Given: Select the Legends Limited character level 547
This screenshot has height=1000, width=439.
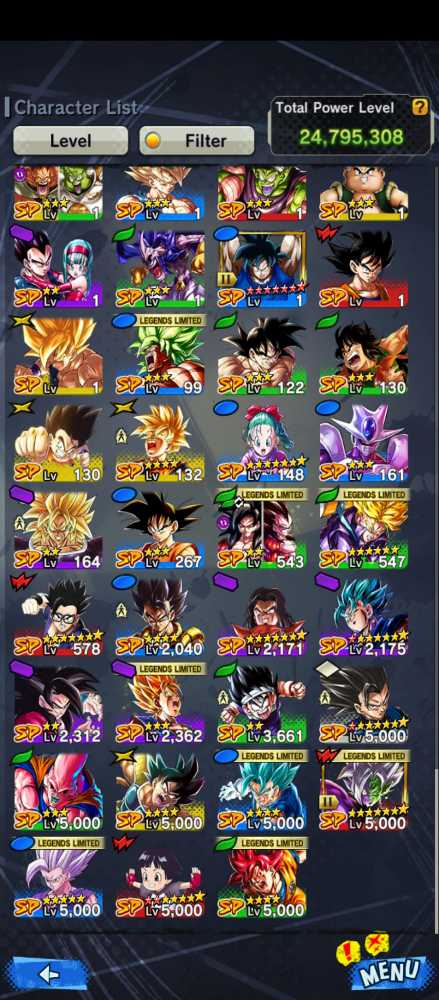Looking at the screenshot, I should 364,529.
